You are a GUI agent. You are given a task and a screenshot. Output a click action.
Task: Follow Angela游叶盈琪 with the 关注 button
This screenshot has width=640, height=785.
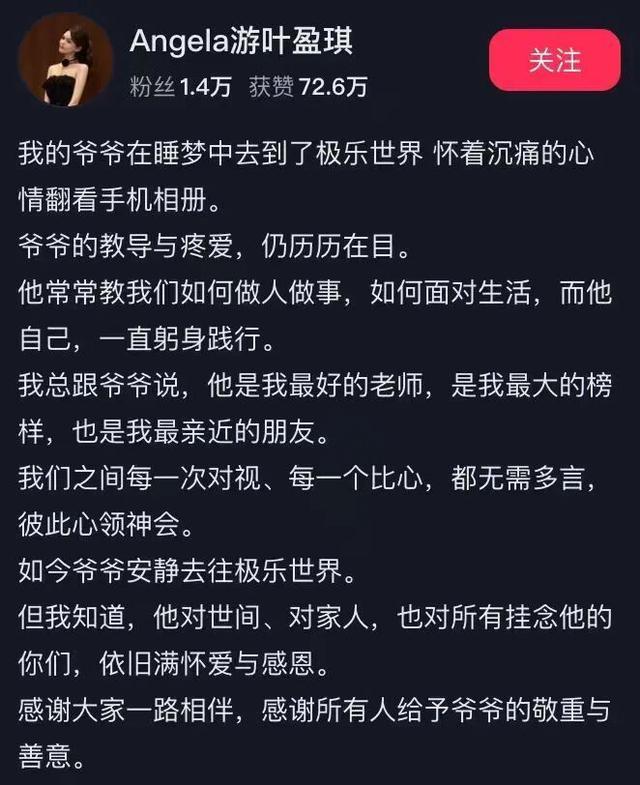point(555,60)
